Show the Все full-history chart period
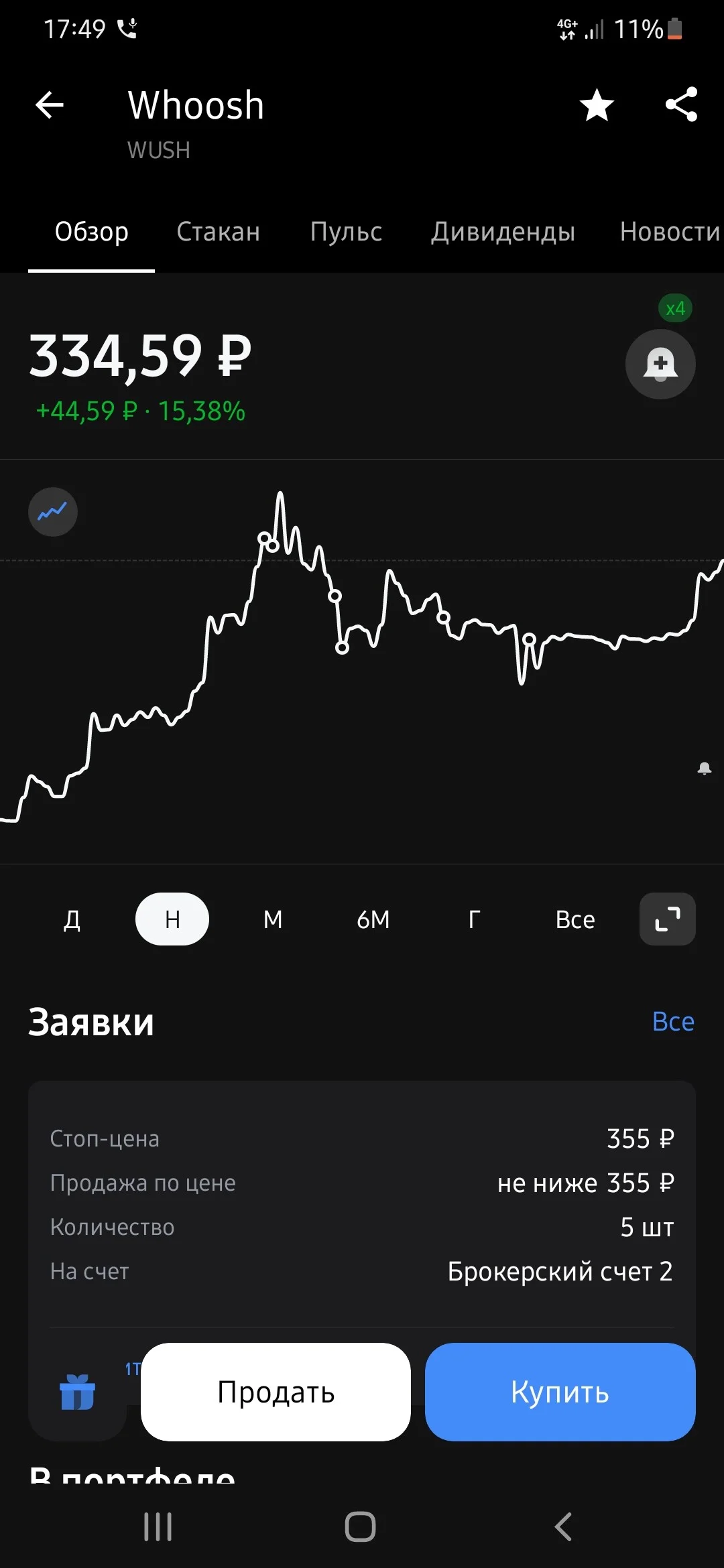This screenshot has height=1568, width=724. tap(575, 919)
